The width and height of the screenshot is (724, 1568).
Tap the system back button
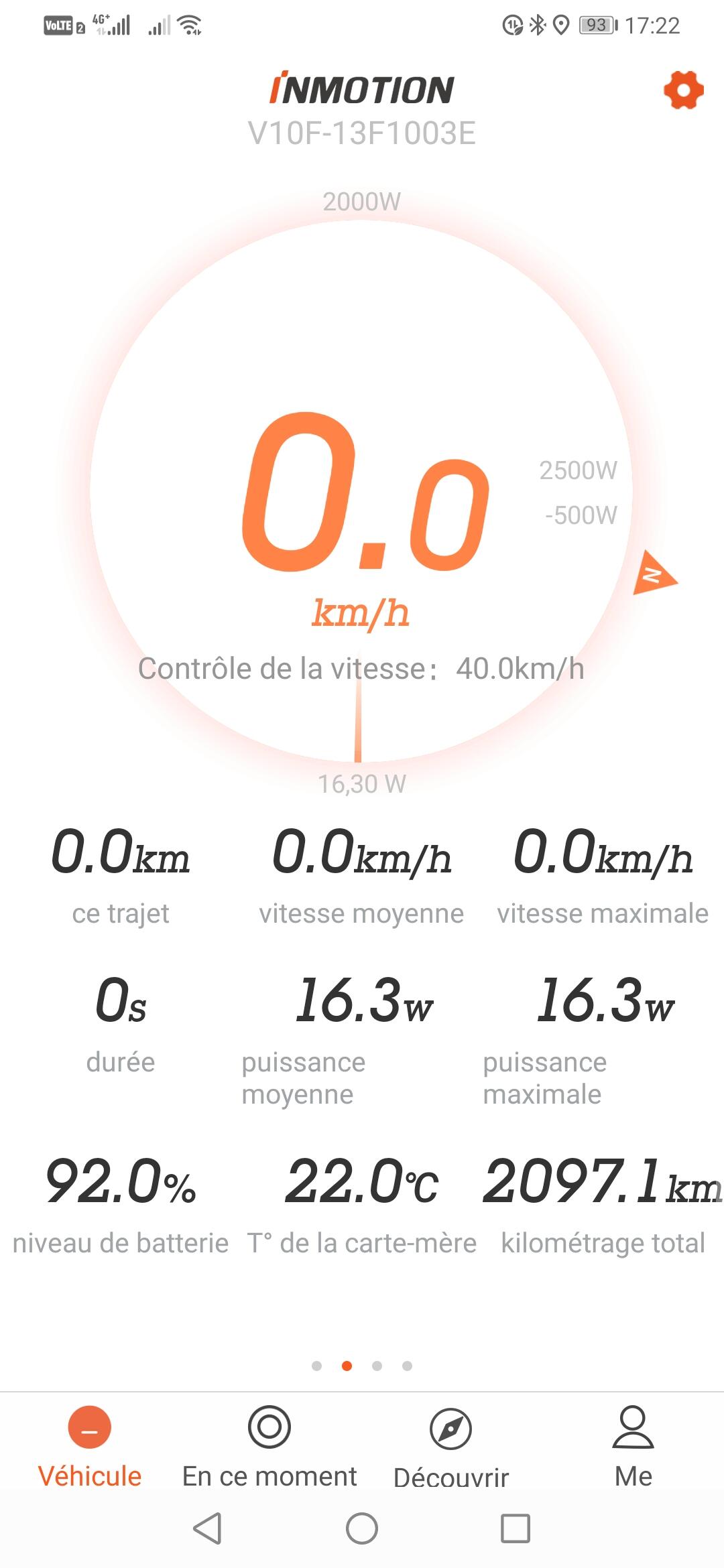(207, 1528)
